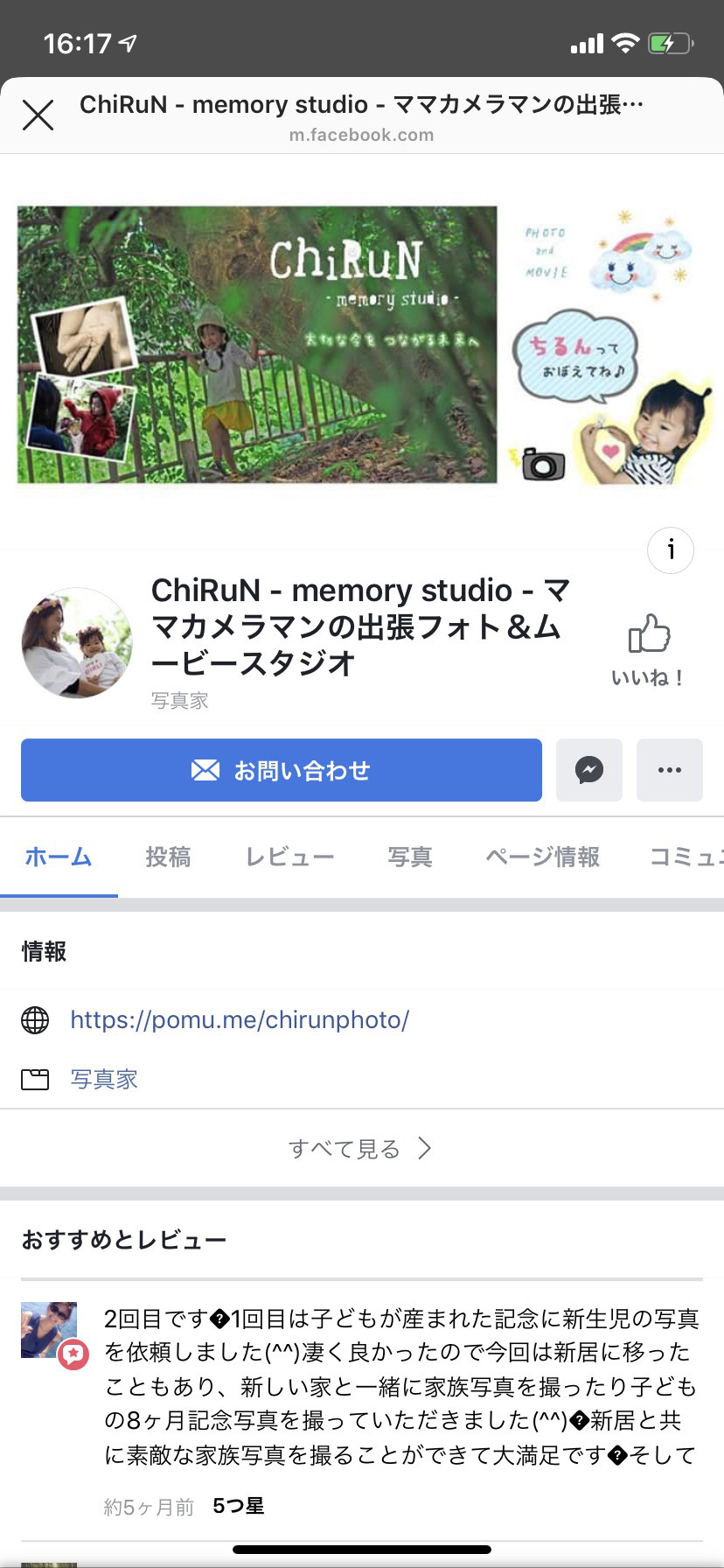This screenshot has height=1568, width=724.
Task: Open the page info icon
Action: pos(671,550)
